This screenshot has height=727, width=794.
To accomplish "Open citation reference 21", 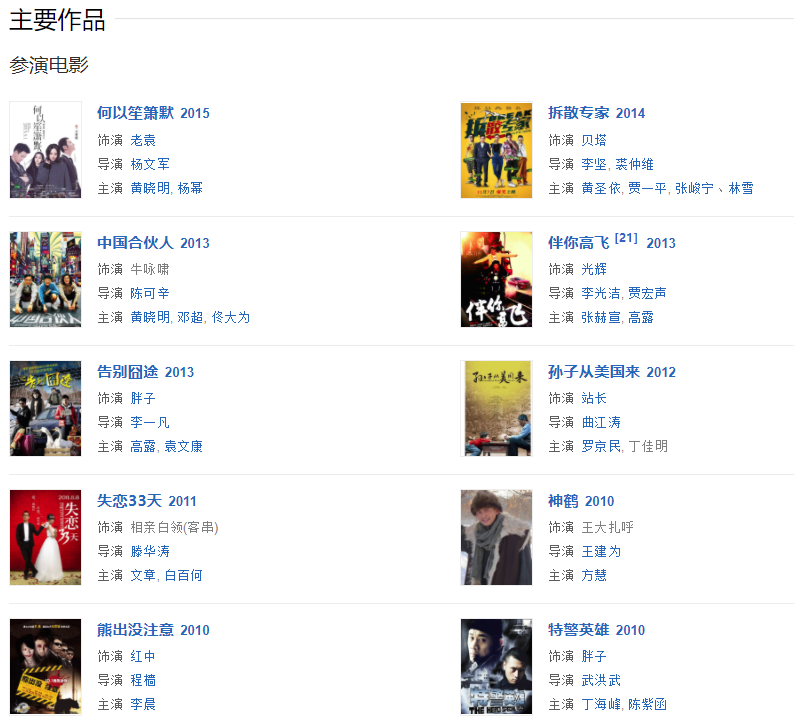I will [x=626, y=238].
